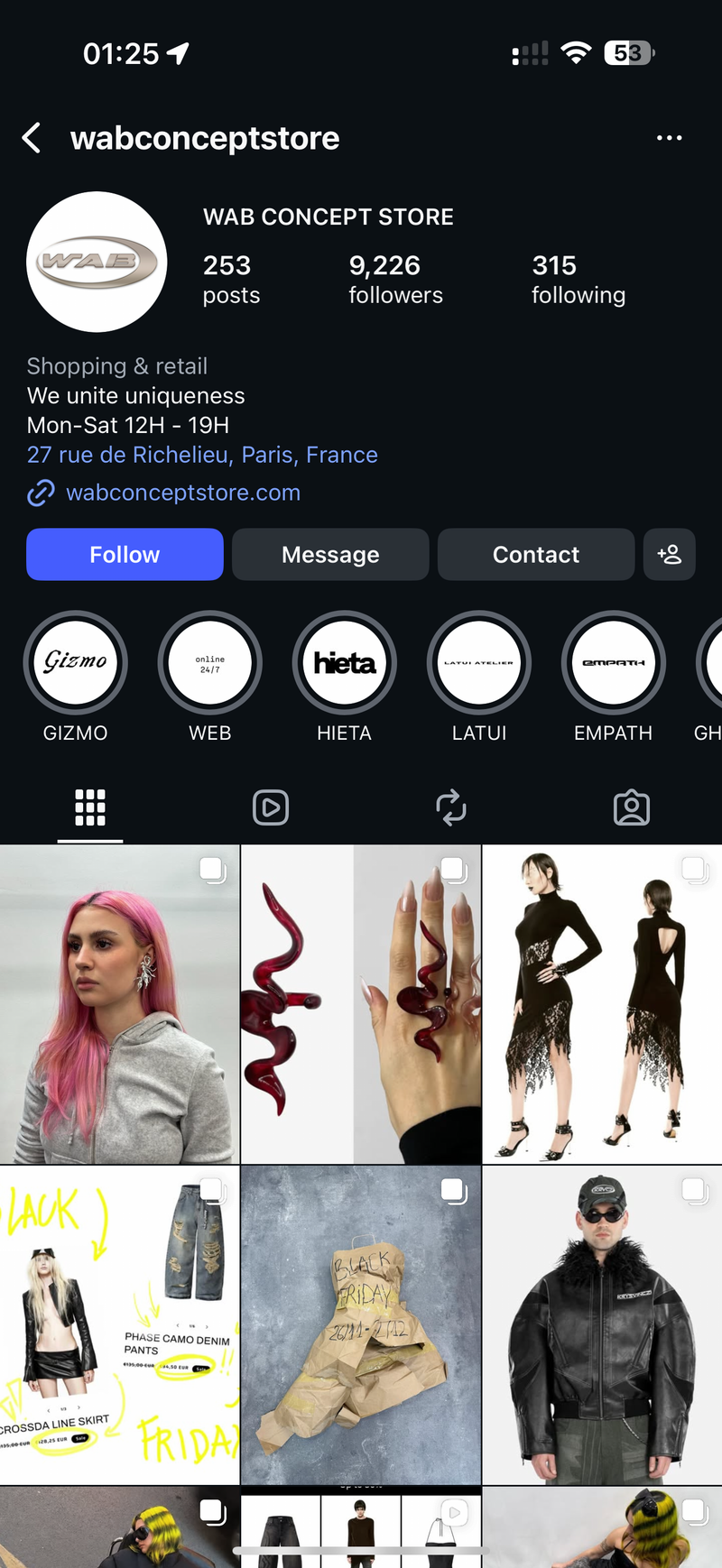Open the Black Friday paper bag post
The width and height of the screenshot is (722, 1568).
361,1324
